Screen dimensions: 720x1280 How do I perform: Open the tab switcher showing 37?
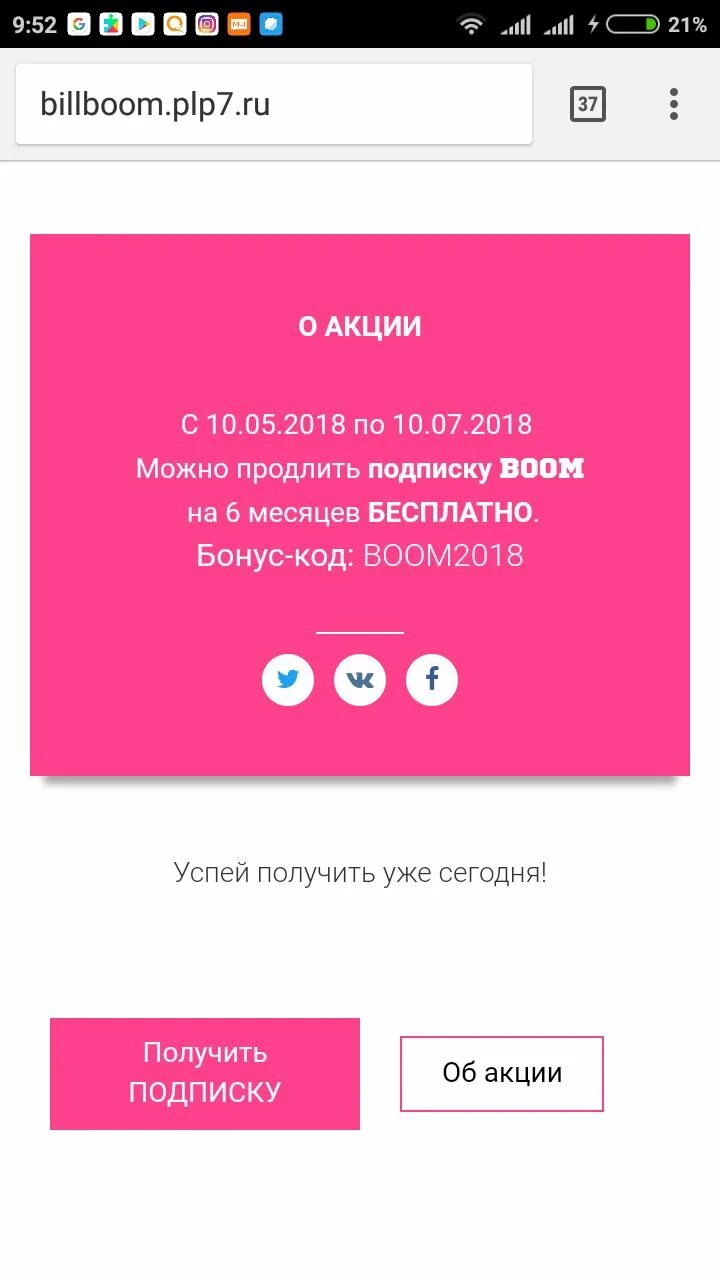pos(588,104)
